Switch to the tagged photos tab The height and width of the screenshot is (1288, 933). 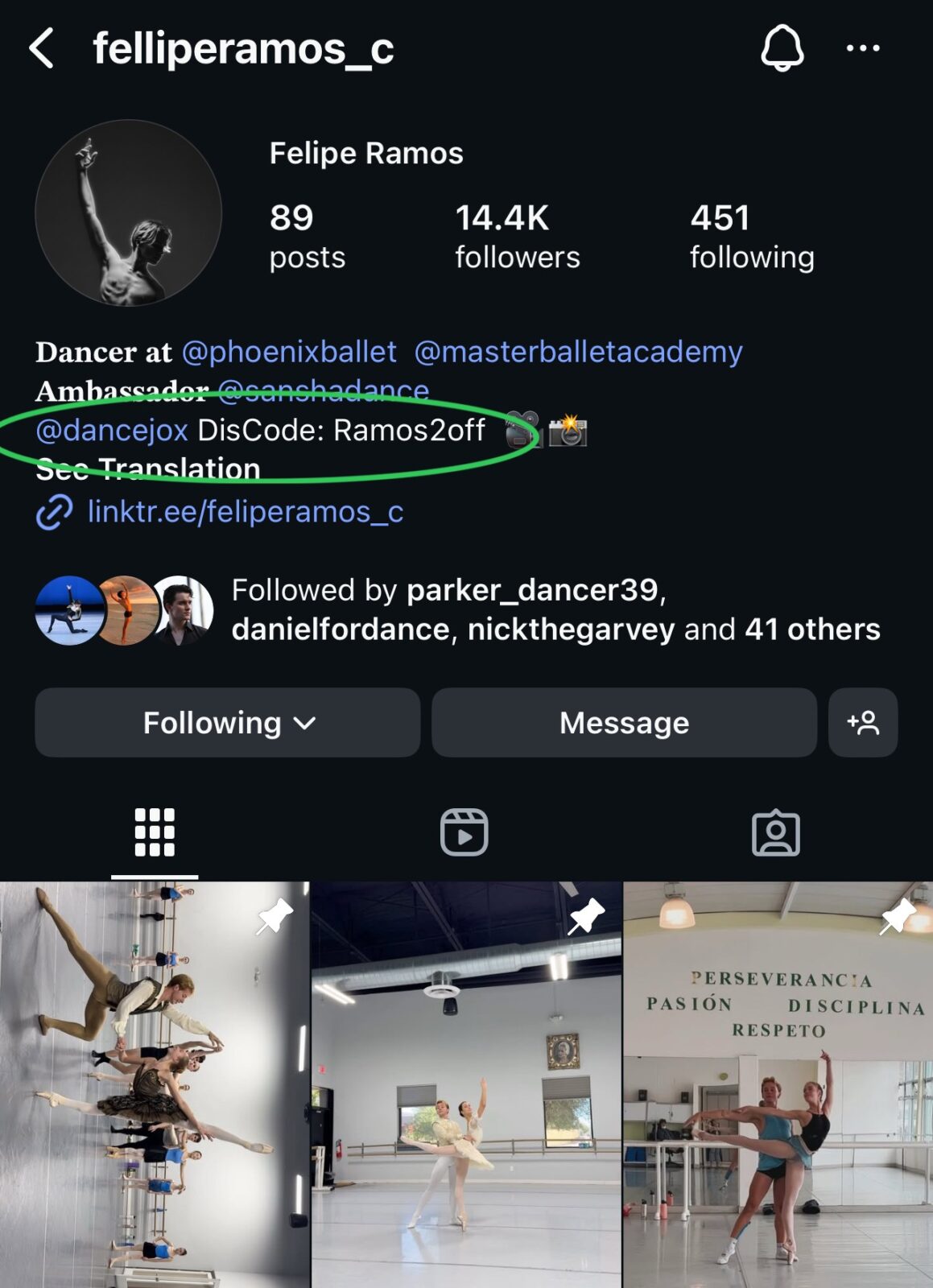(x=775, y=832)
